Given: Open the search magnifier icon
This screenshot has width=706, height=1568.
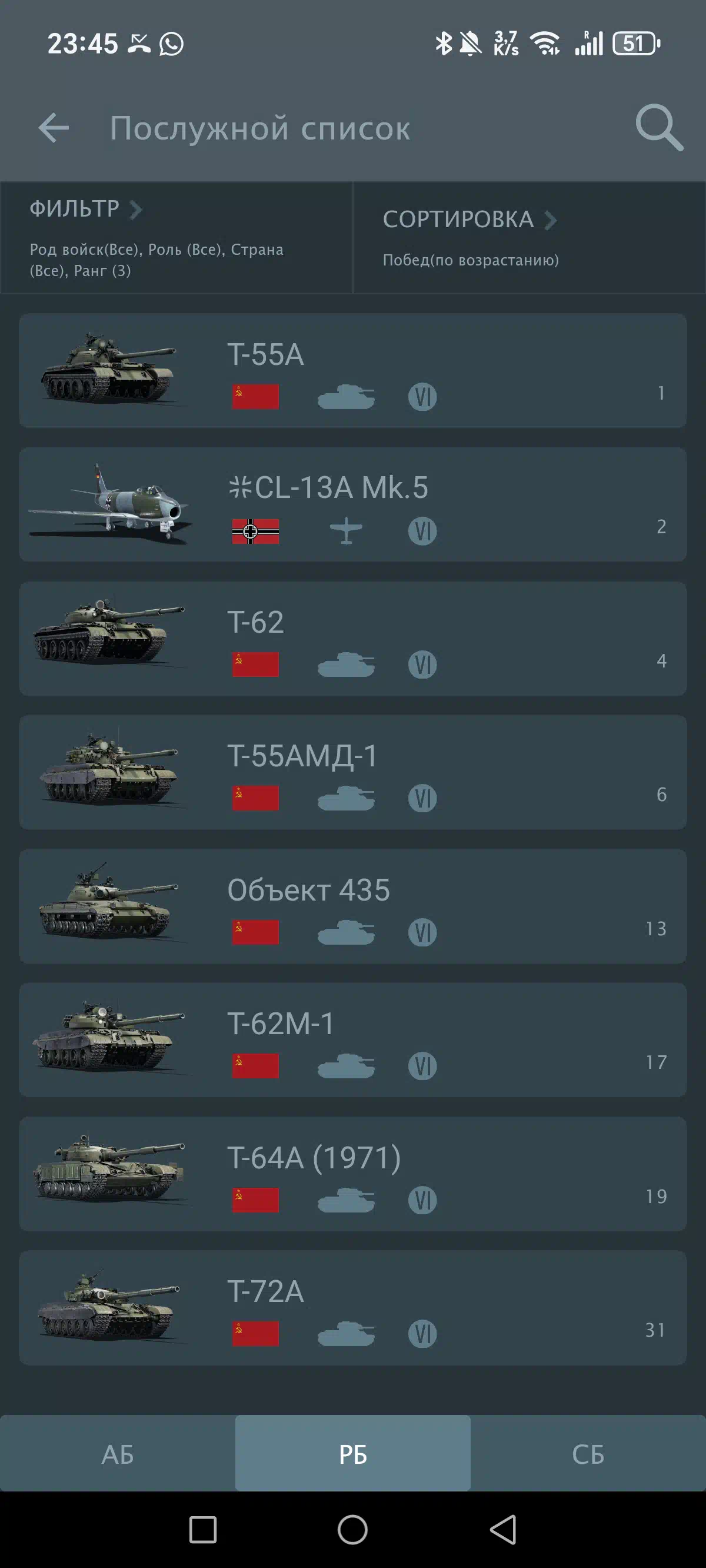Looking at the screenshot, I should [x=659, y=128].
